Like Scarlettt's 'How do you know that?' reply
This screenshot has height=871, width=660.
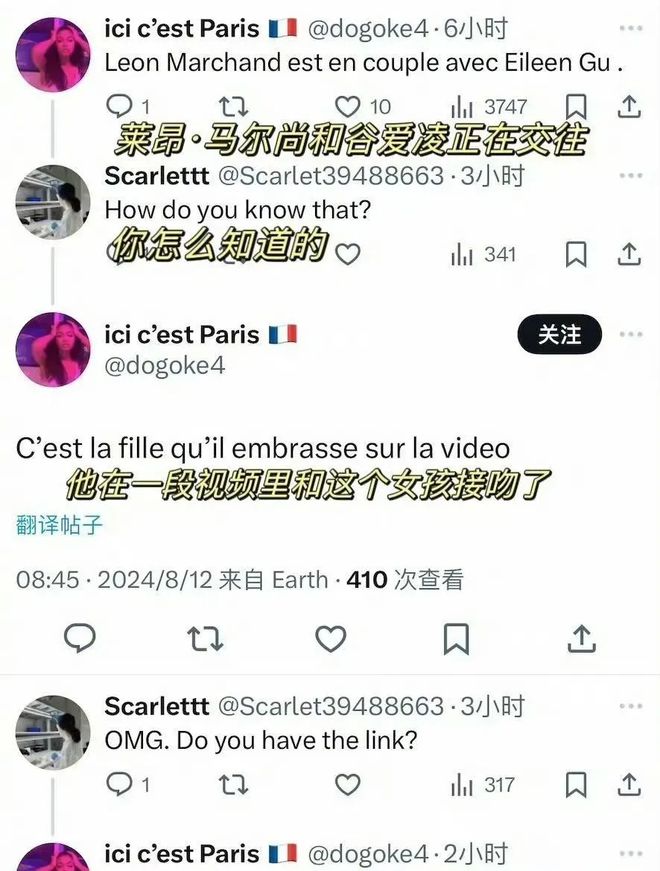pyautogui.click(x=346, y=256)
